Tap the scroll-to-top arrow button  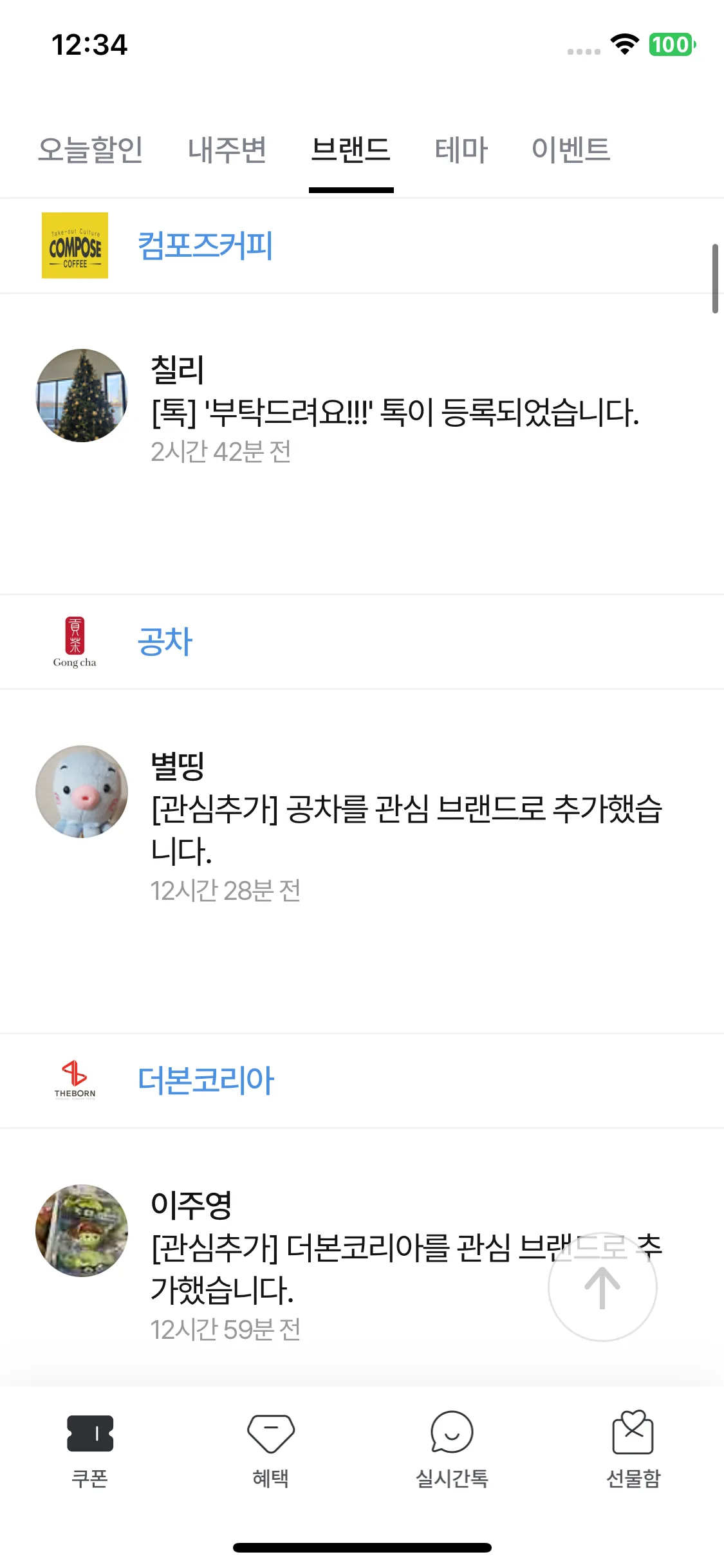pos(602,1287)
